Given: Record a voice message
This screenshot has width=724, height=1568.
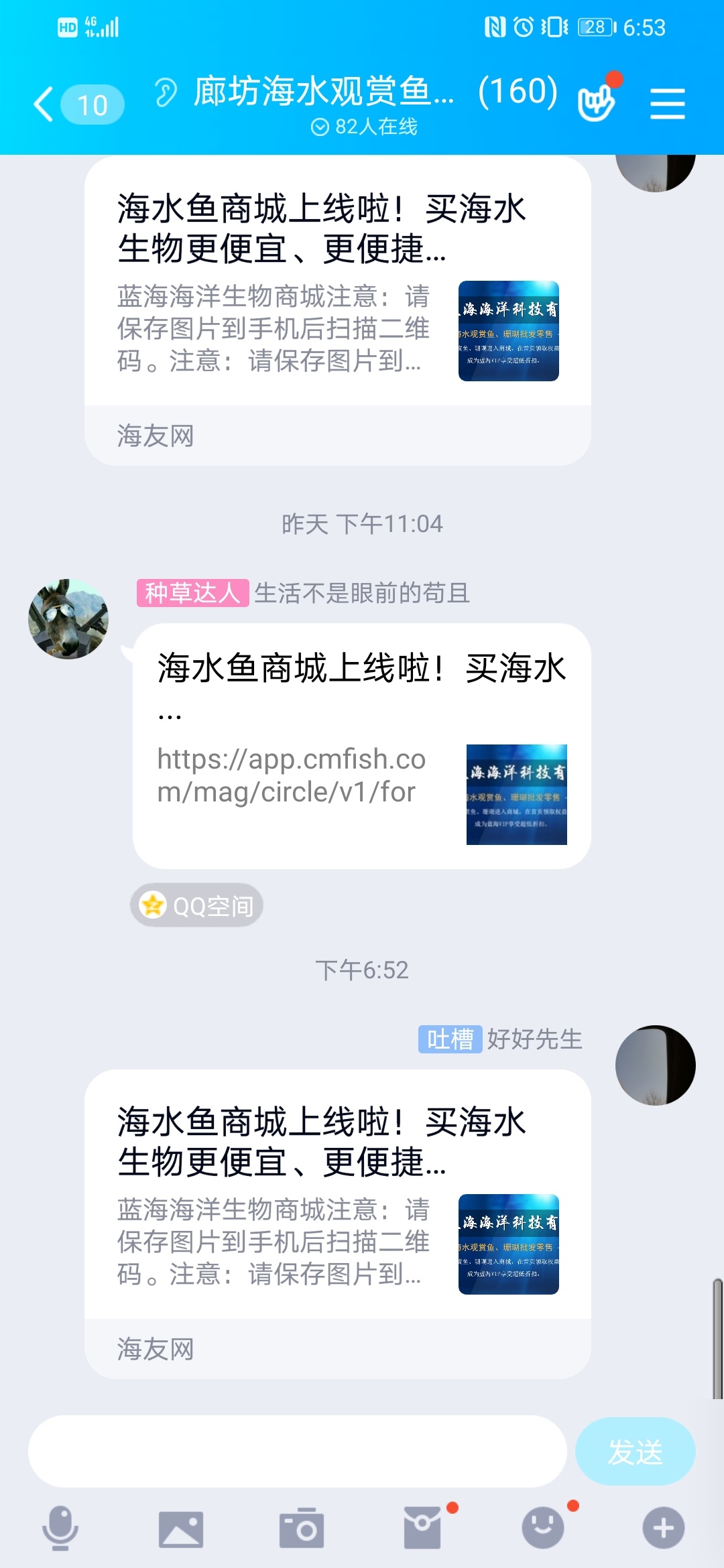Looking at the screenshot, I should [60, 1528].
